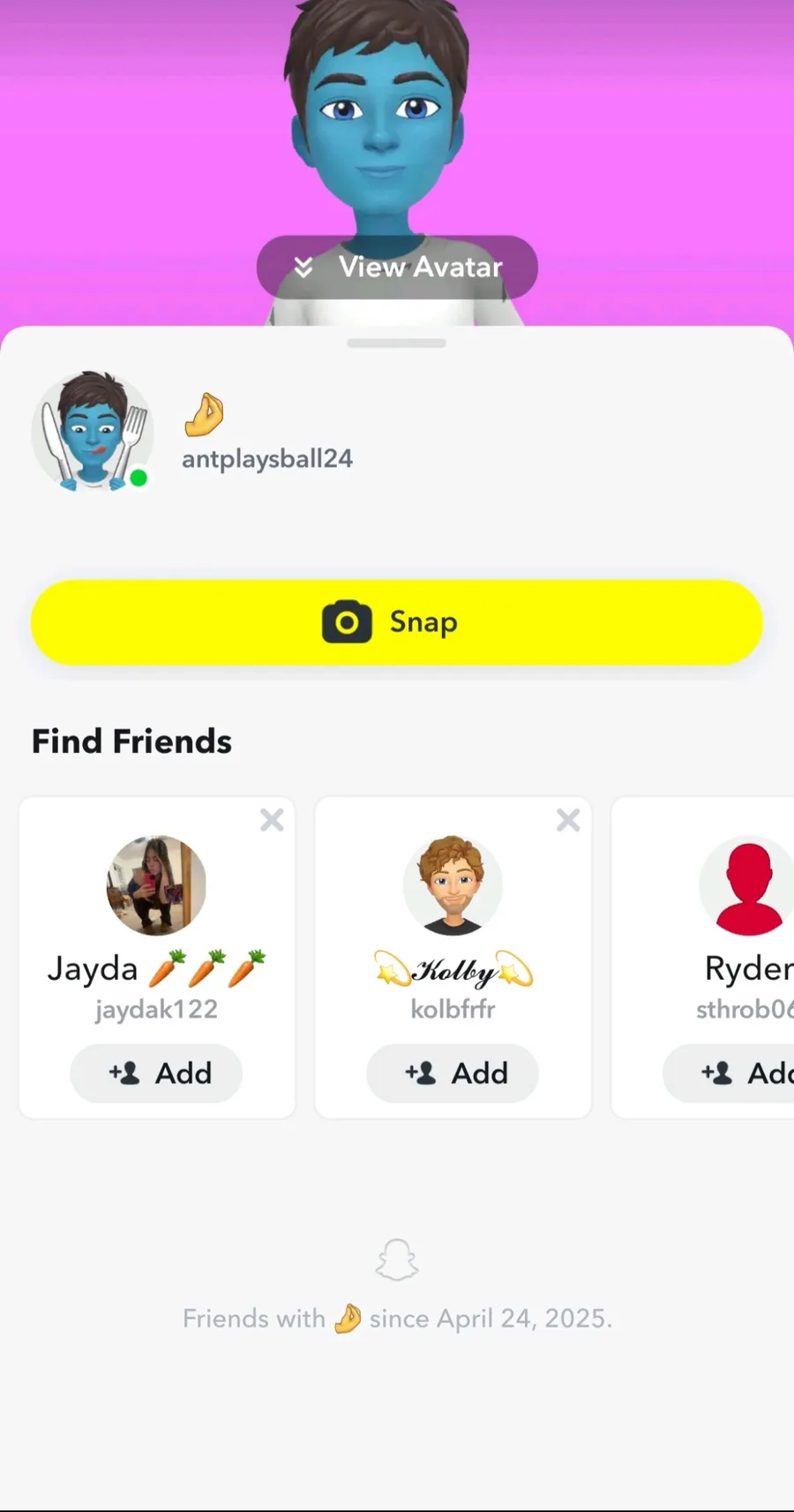Dismiss the Jayda friend suggestion
The width and height of the screenshot is (794, 1512).
pos(272,820)
